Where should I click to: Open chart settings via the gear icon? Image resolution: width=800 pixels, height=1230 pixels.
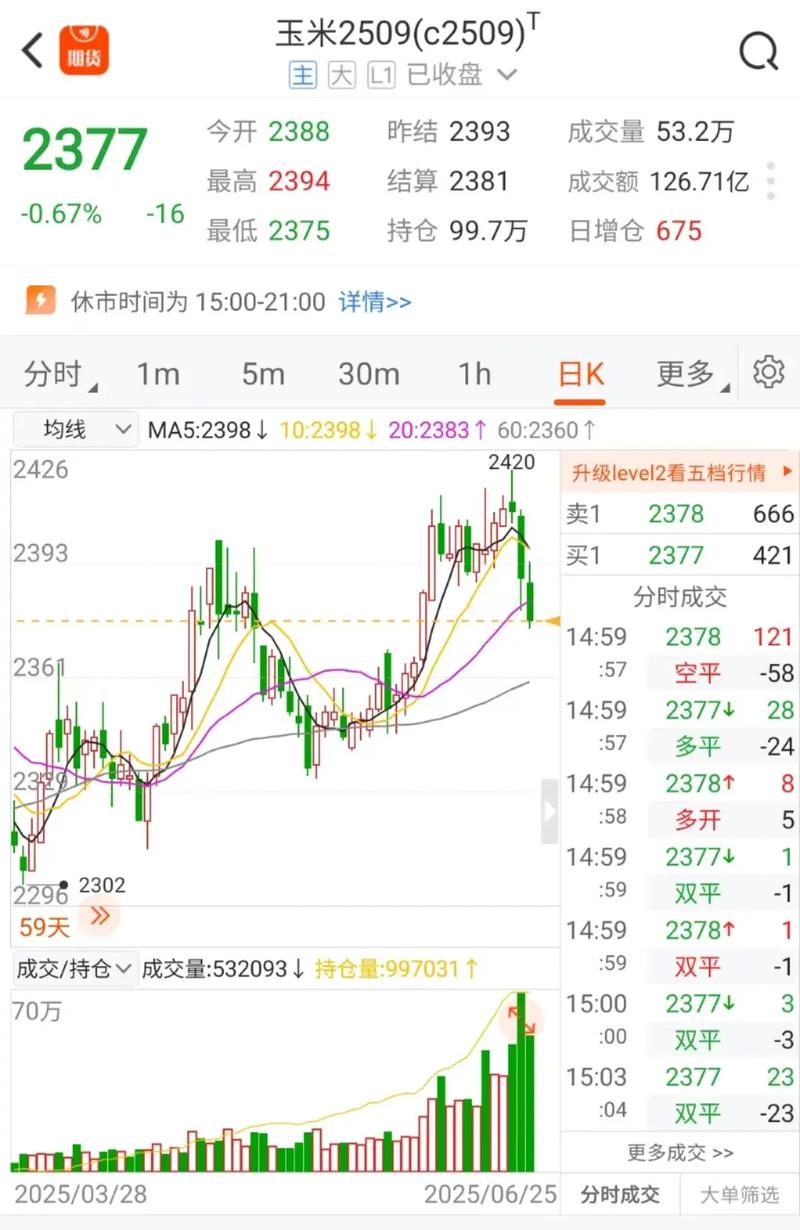[x=768, y=371]
